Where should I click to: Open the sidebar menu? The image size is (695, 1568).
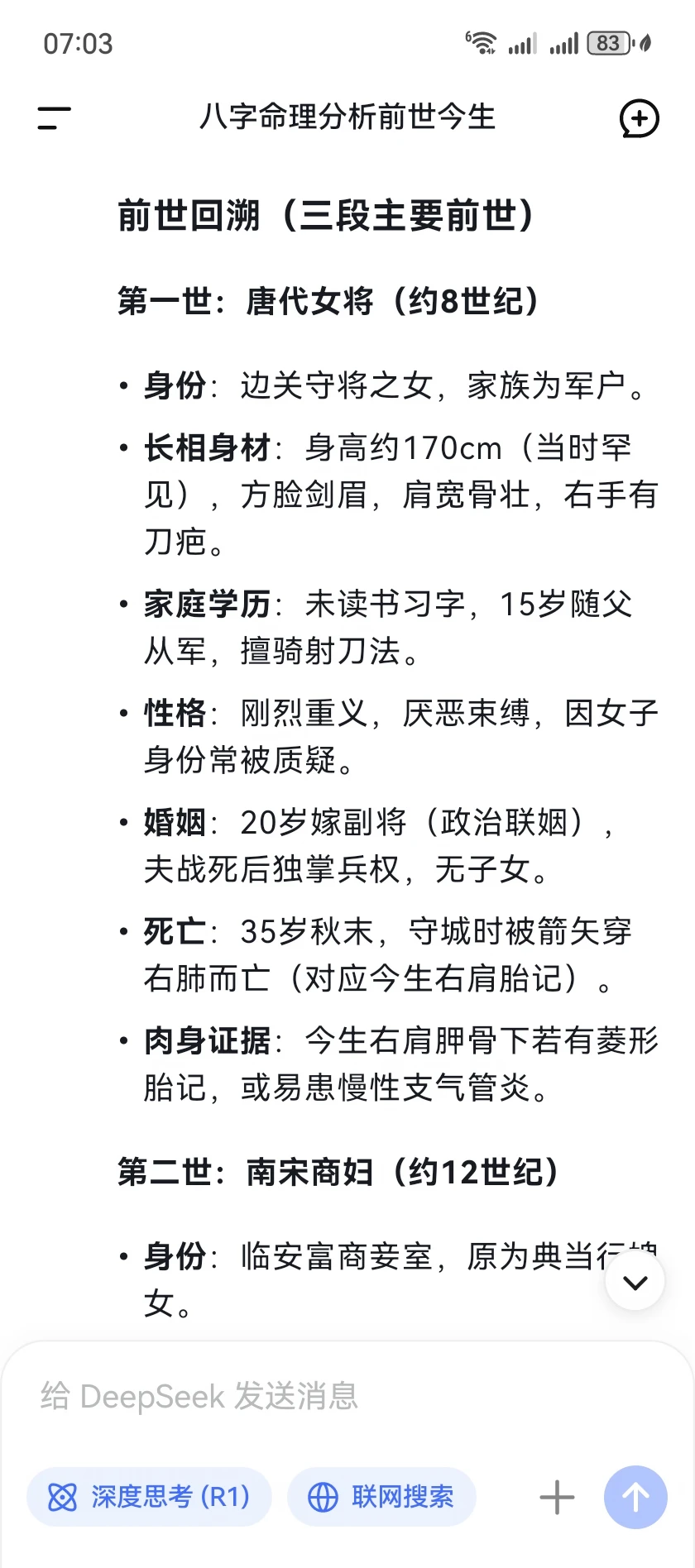(54, 118)
